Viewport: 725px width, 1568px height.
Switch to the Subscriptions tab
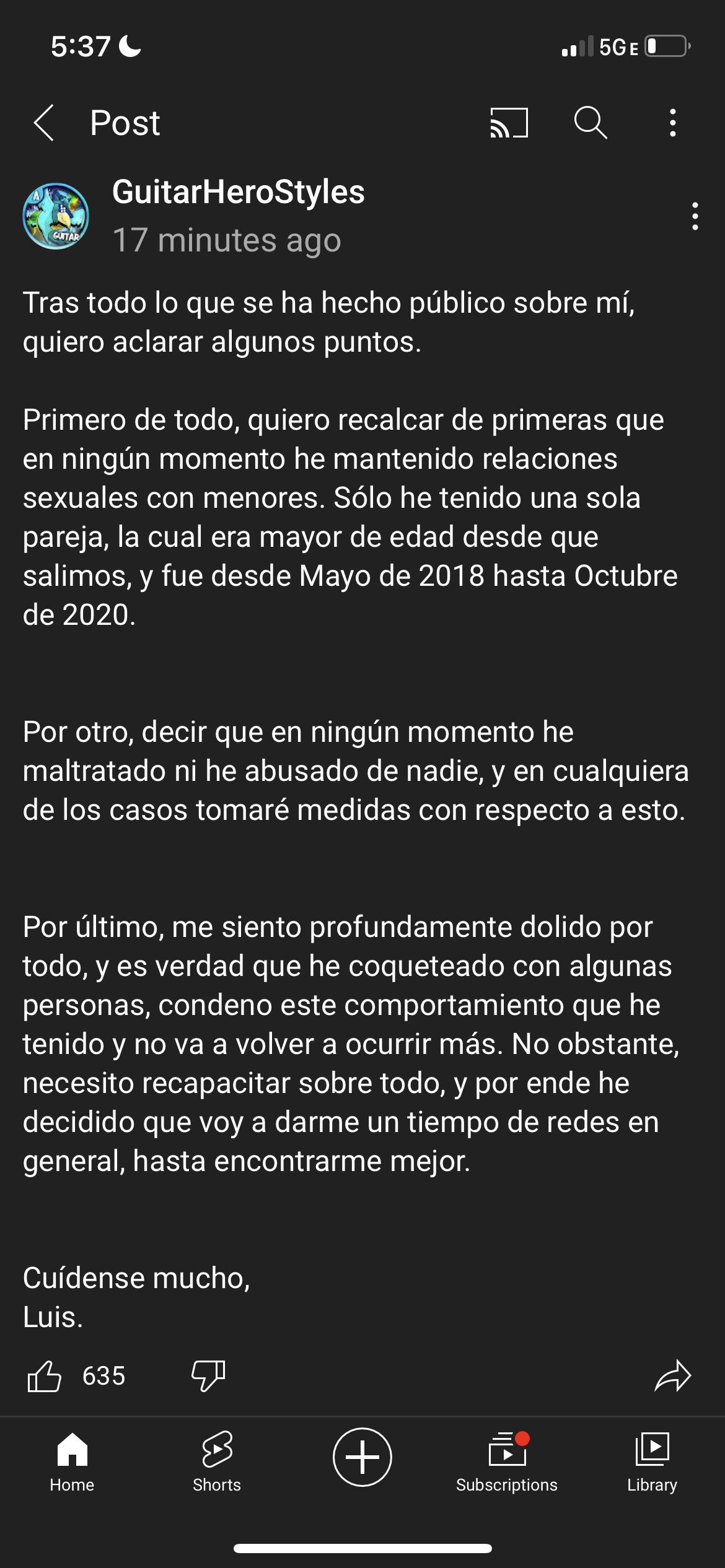click(x=507, y=1461)
